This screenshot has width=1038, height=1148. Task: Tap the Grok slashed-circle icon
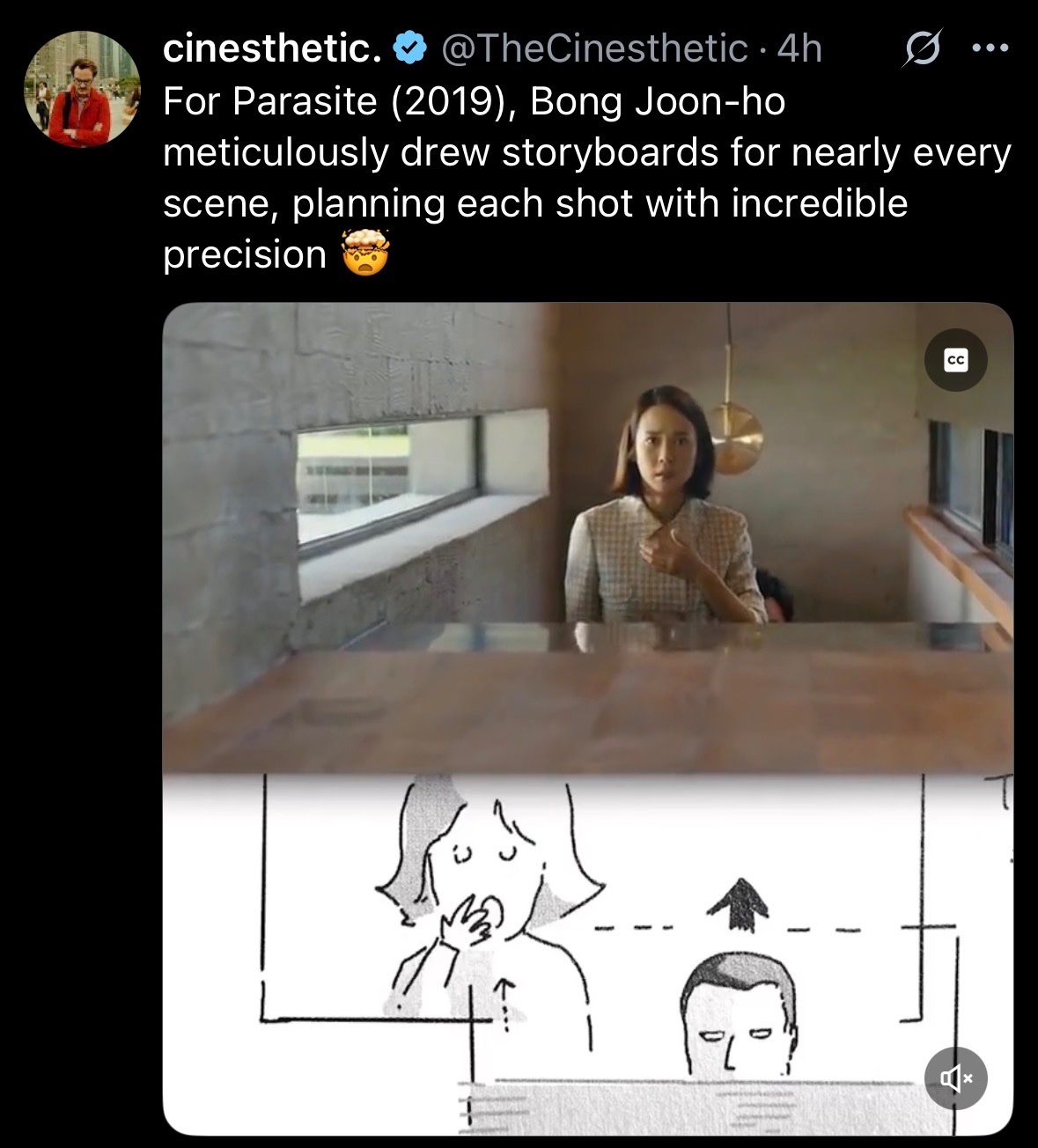922,48
